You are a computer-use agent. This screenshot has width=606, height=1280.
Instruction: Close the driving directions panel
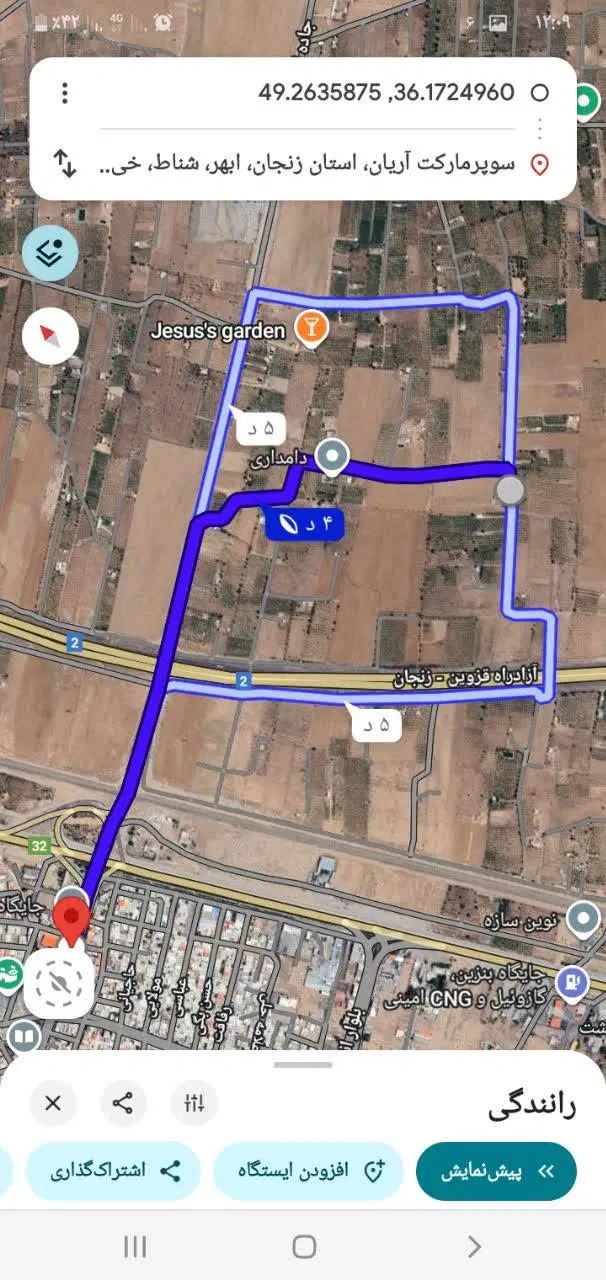coord(53,1103)
